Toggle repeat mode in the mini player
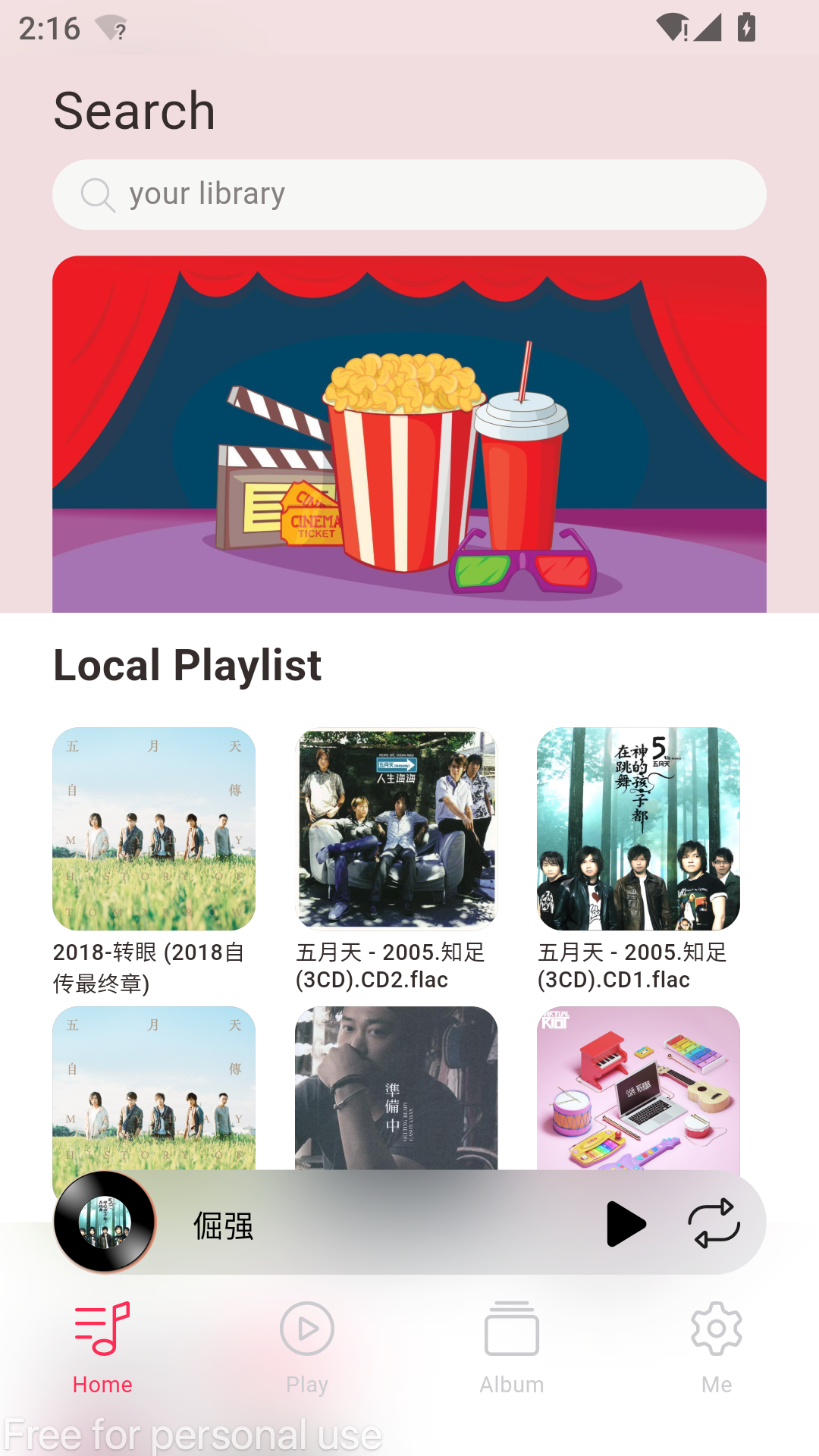The image size is (819, 1456). tap(714, 1223)
